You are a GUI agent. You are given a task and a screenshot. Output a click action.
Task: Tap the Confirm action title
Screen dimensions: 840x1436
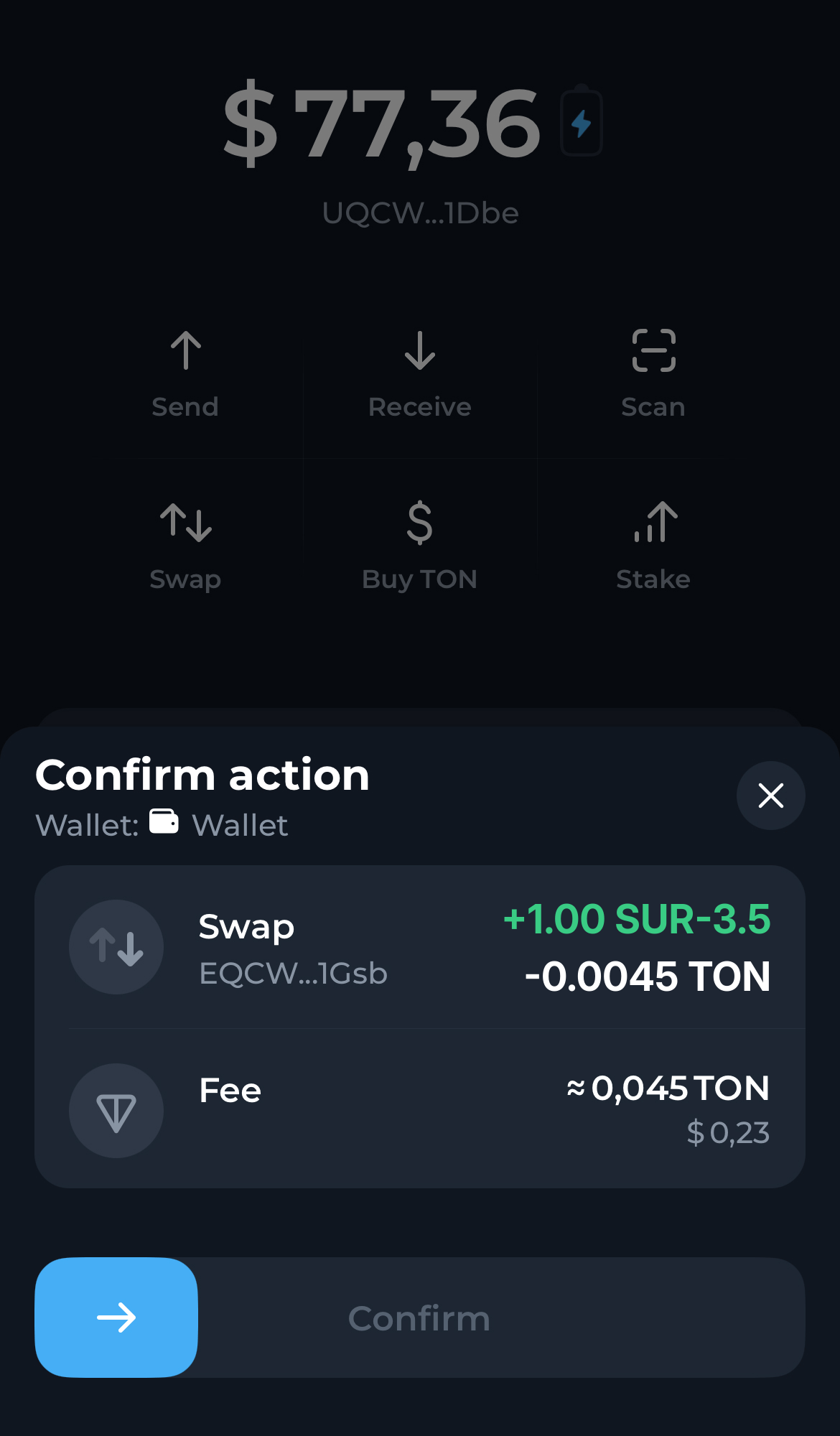coord(202,775)
